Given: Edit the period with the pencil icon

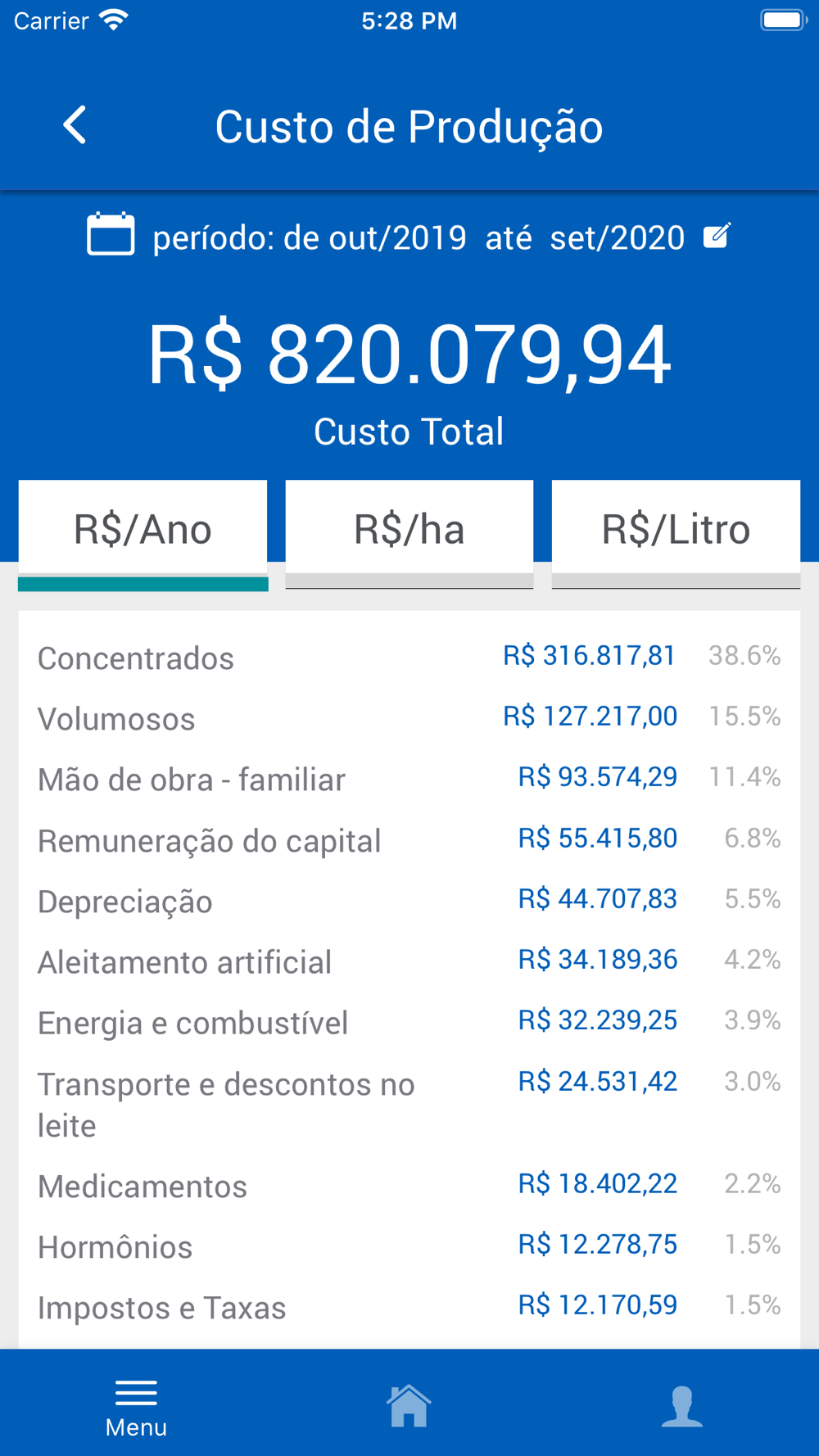Looking at the screenshot, I should point(717,236).
